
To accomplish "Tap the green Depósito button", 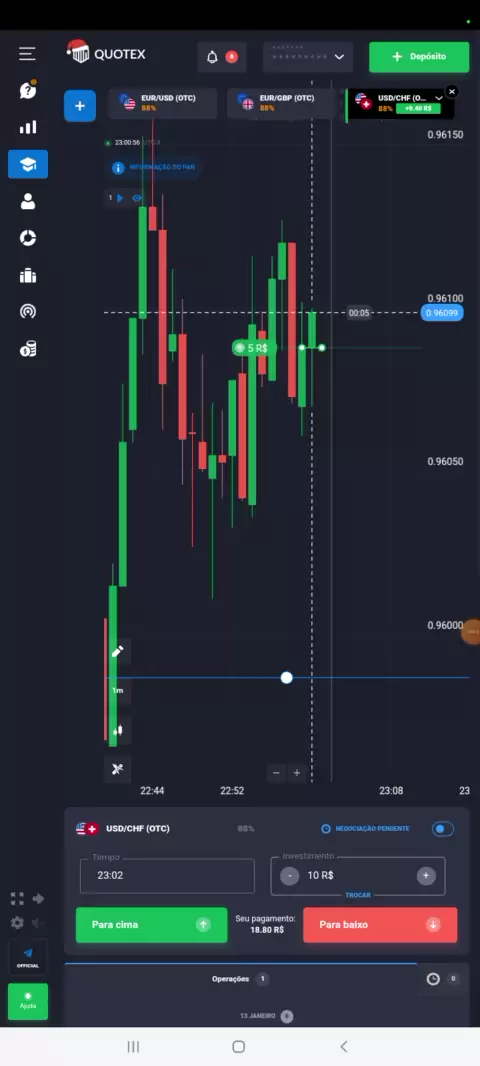I will tap(419, 57).
